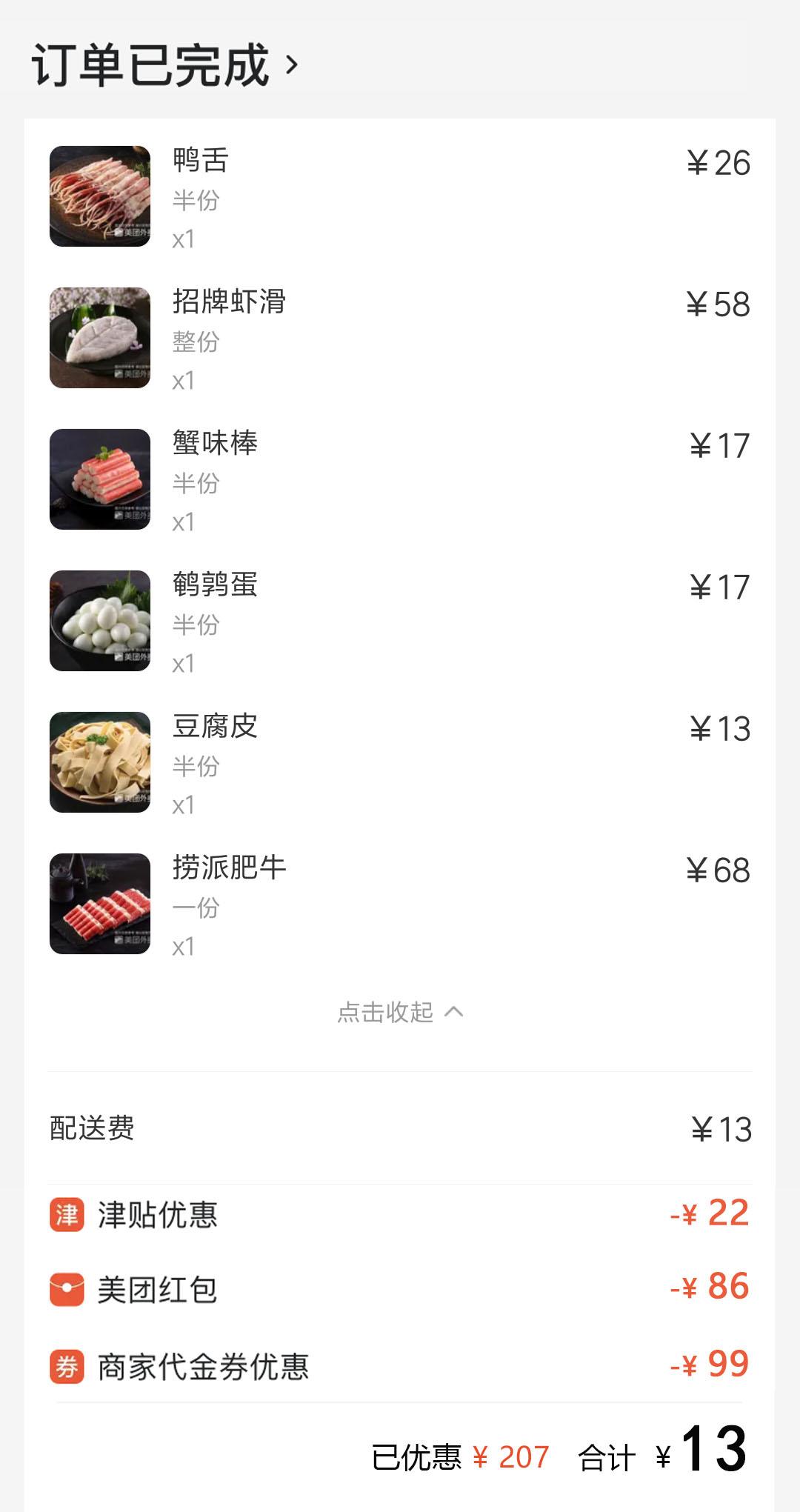
Task: View the 蟹味棒 dish item
Action: pyautogui.click(x=215, y=444)
